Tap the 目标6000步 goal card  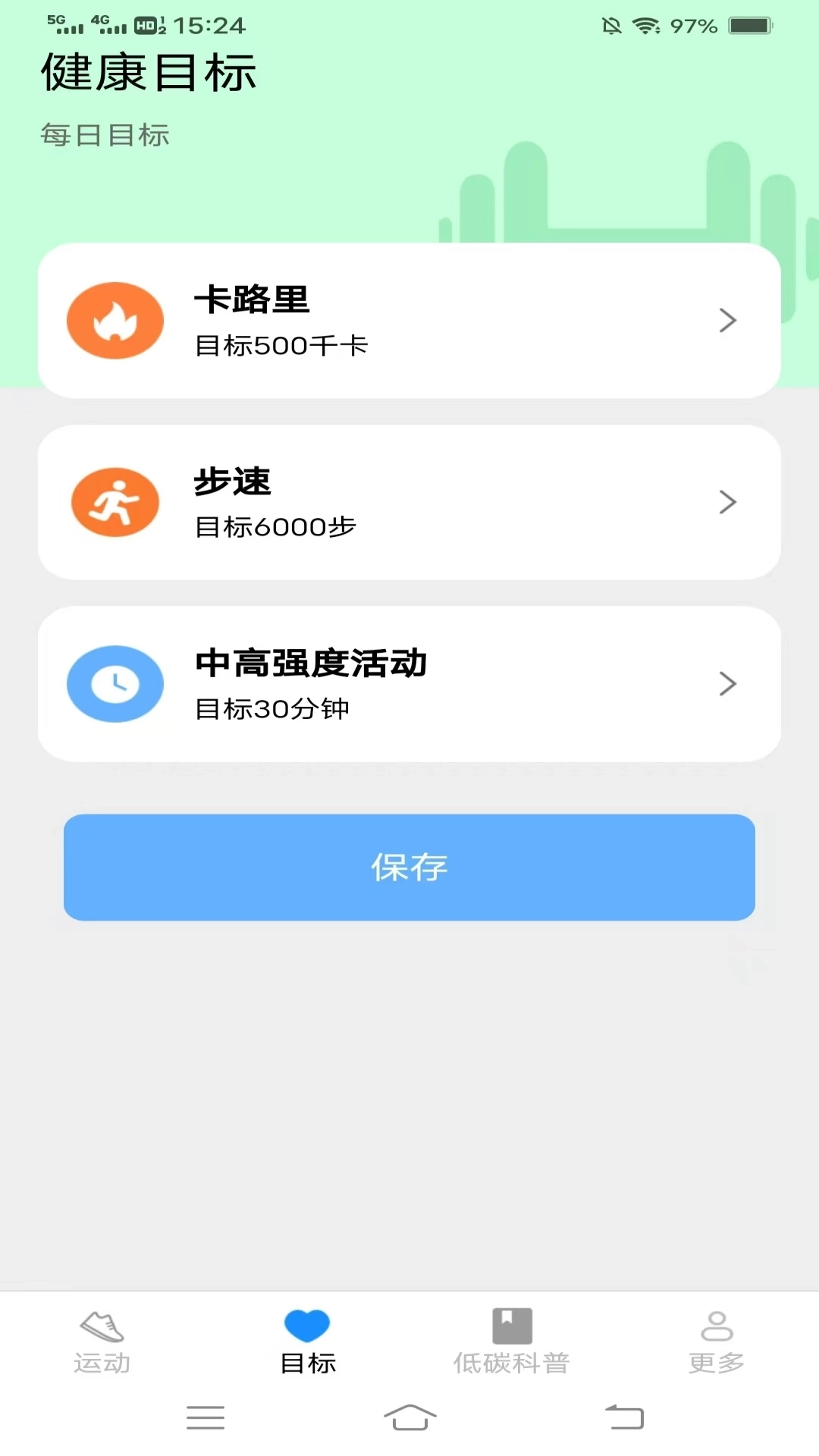click(409, 501)
